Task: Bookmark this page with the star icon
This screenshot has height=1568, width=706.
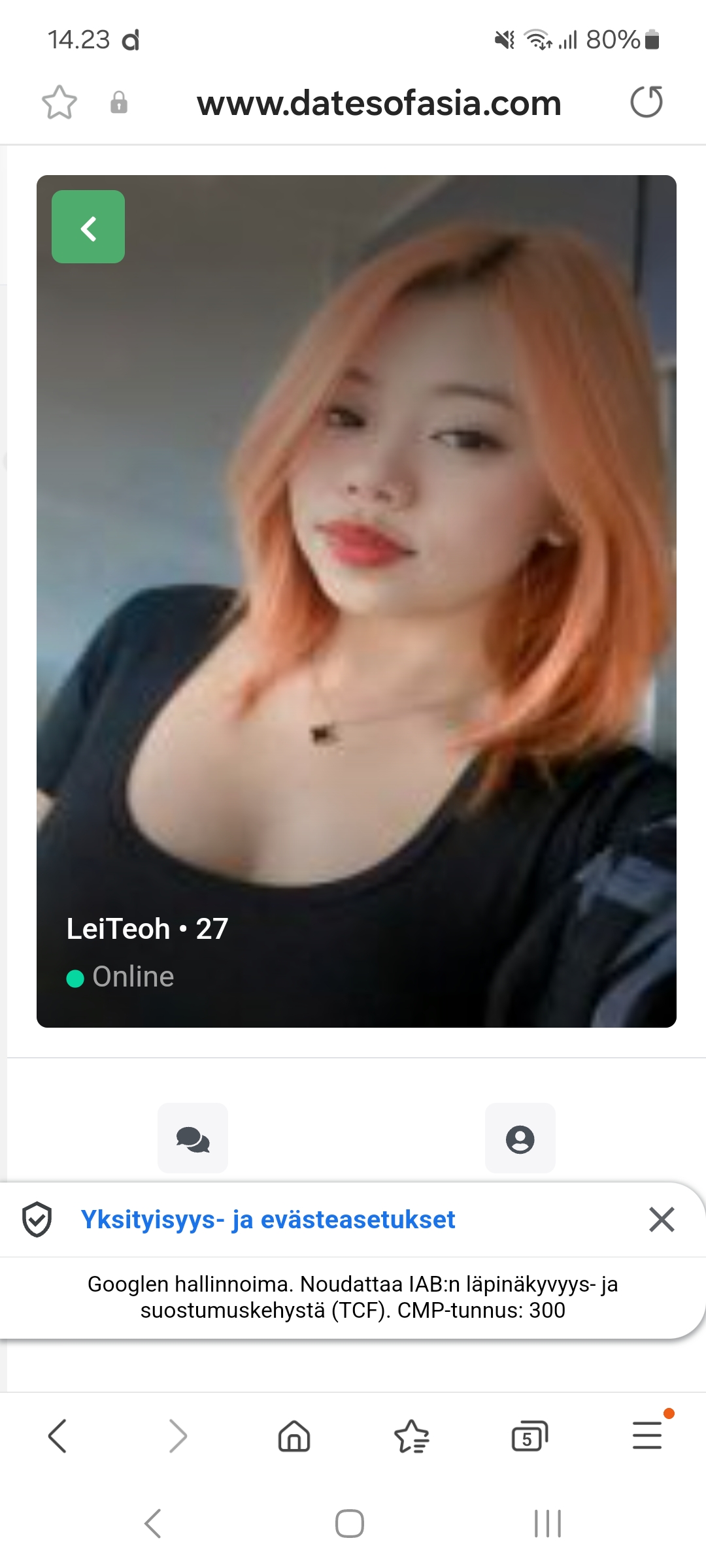Action: (59, 103)
